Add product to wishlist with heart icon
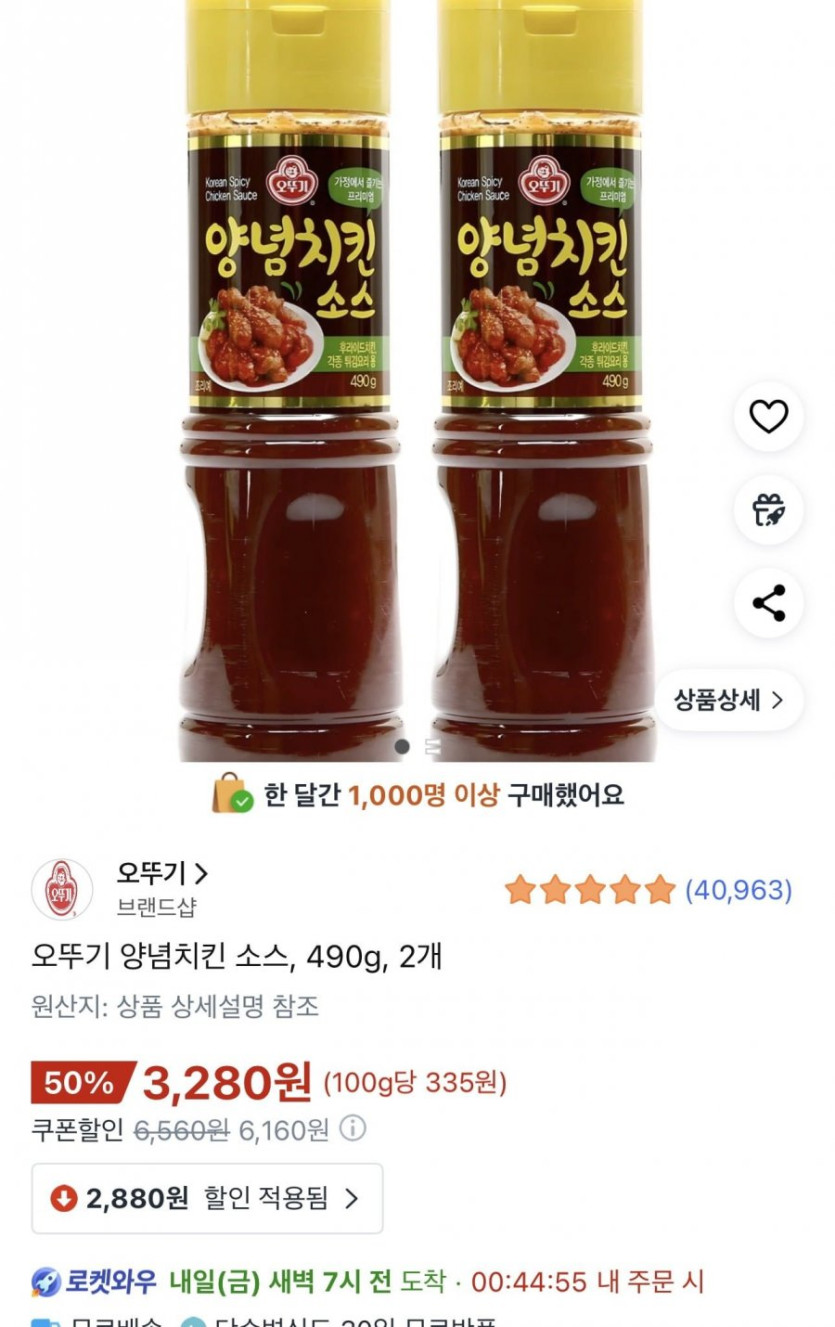 coord(768,416)
